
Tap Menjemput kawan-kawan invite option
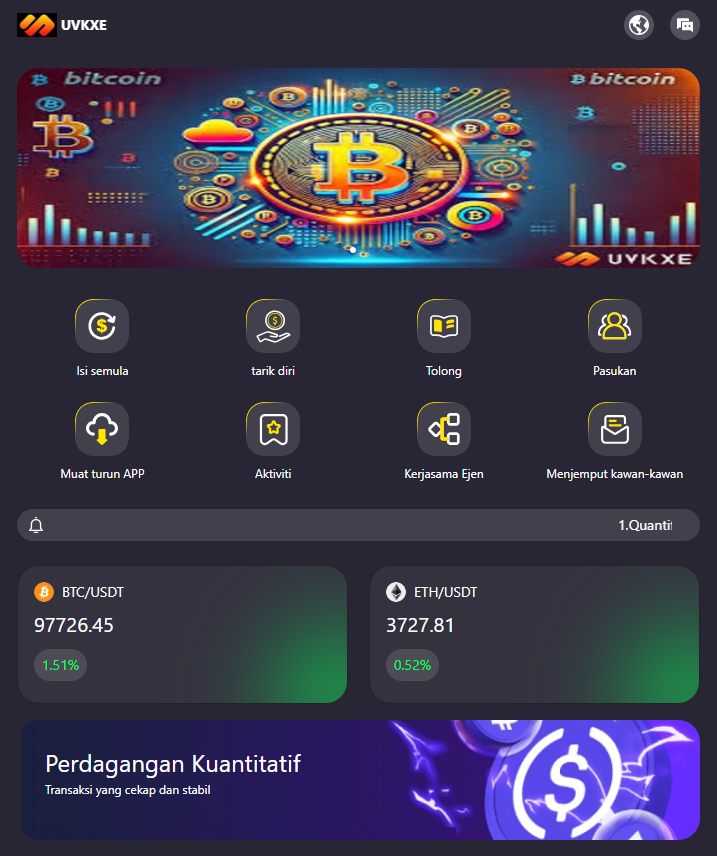click(614, 429)
